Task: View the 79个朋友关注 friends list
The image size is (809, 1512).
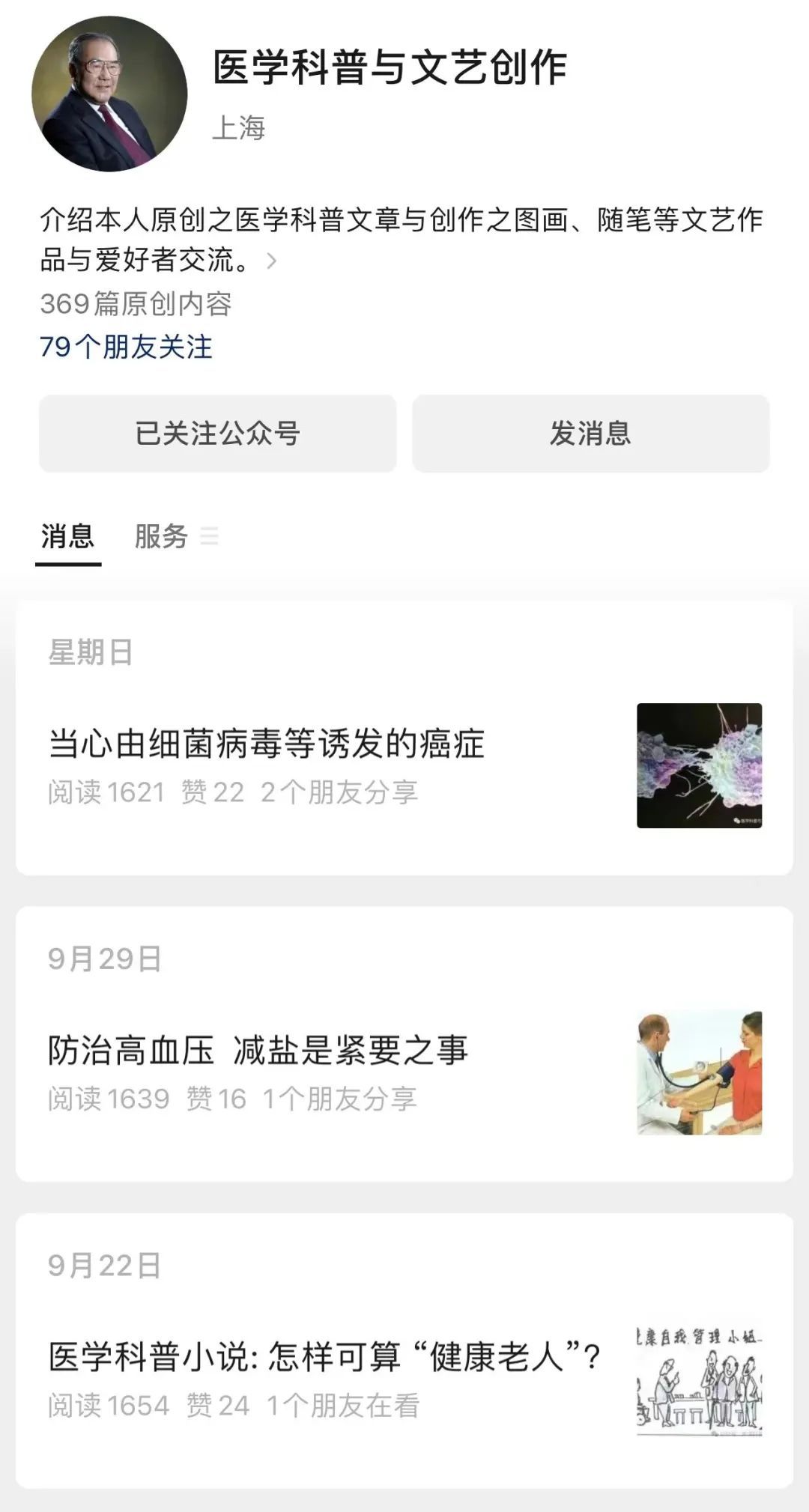Action: point(126,347)
